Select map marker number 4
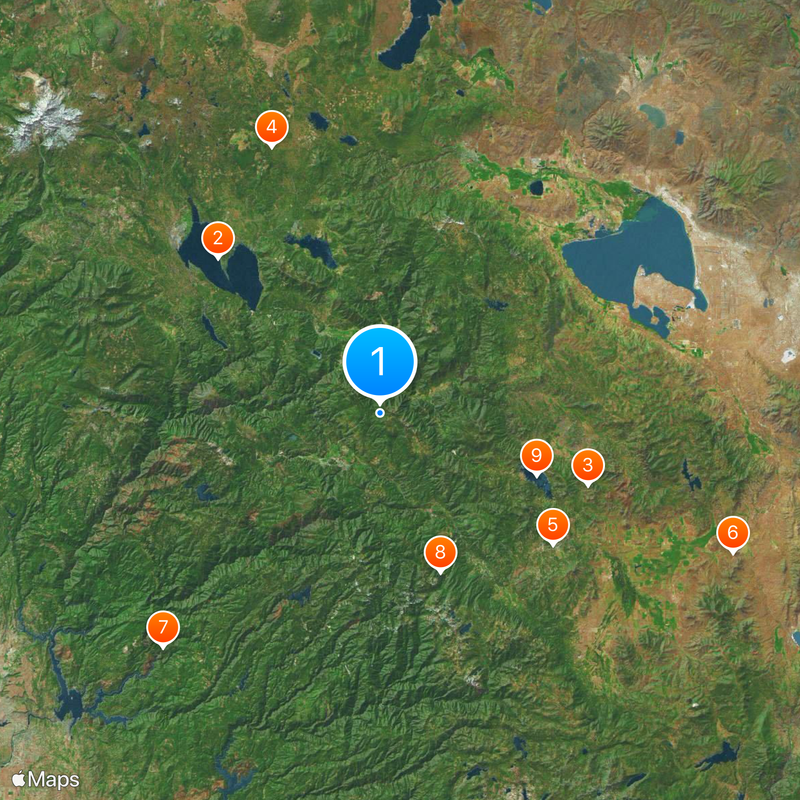The image size is (800, 800). pyautogui.click(x=271, y=128)
